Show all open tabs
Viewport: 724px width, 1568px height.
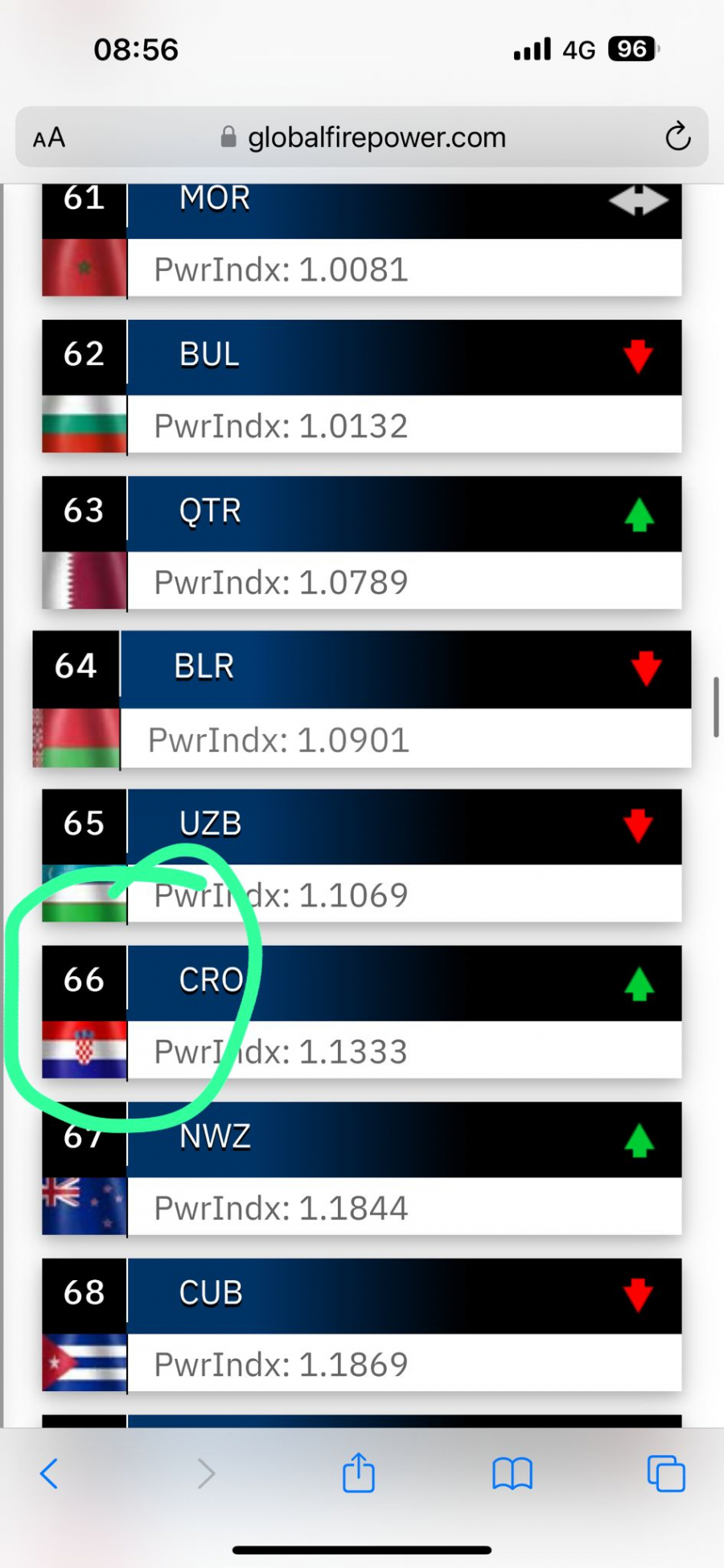tap(666, 1473)
